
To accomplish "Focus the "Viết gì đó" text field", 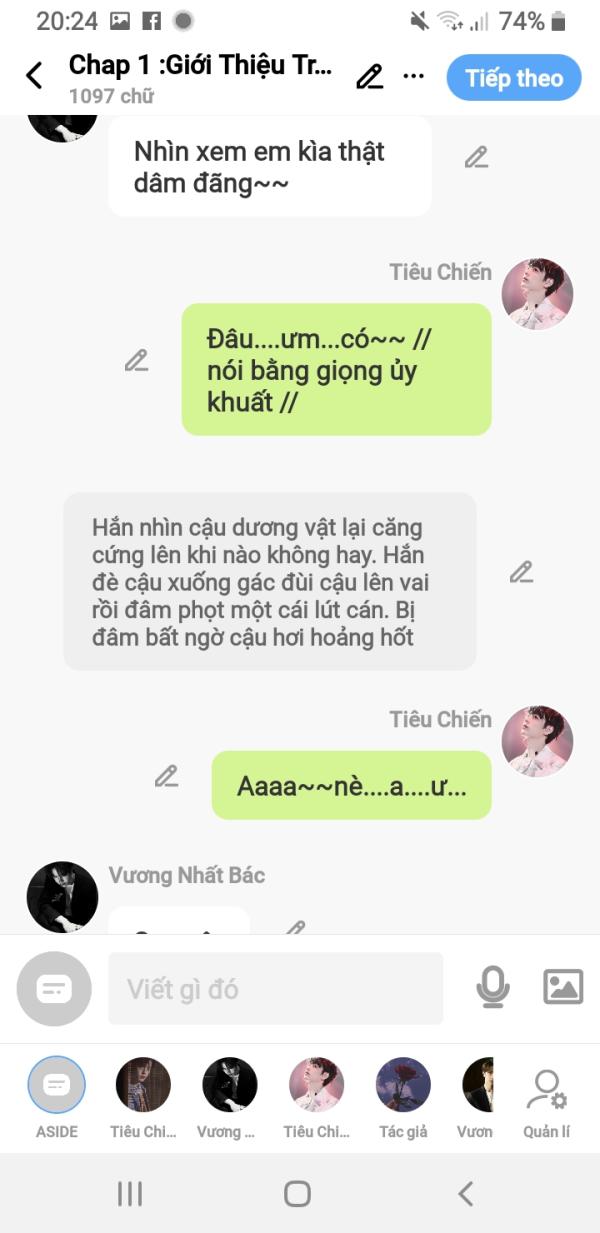I will [275, 988].
